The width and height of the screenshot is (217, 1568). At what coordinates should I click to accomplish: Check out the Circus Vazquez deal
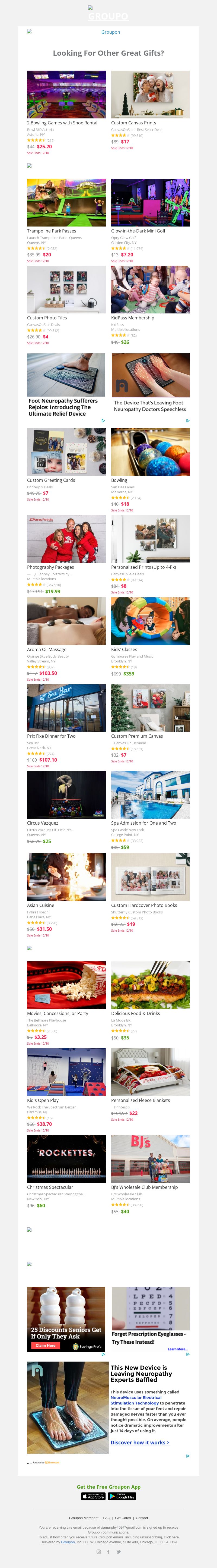coord(66,794)
